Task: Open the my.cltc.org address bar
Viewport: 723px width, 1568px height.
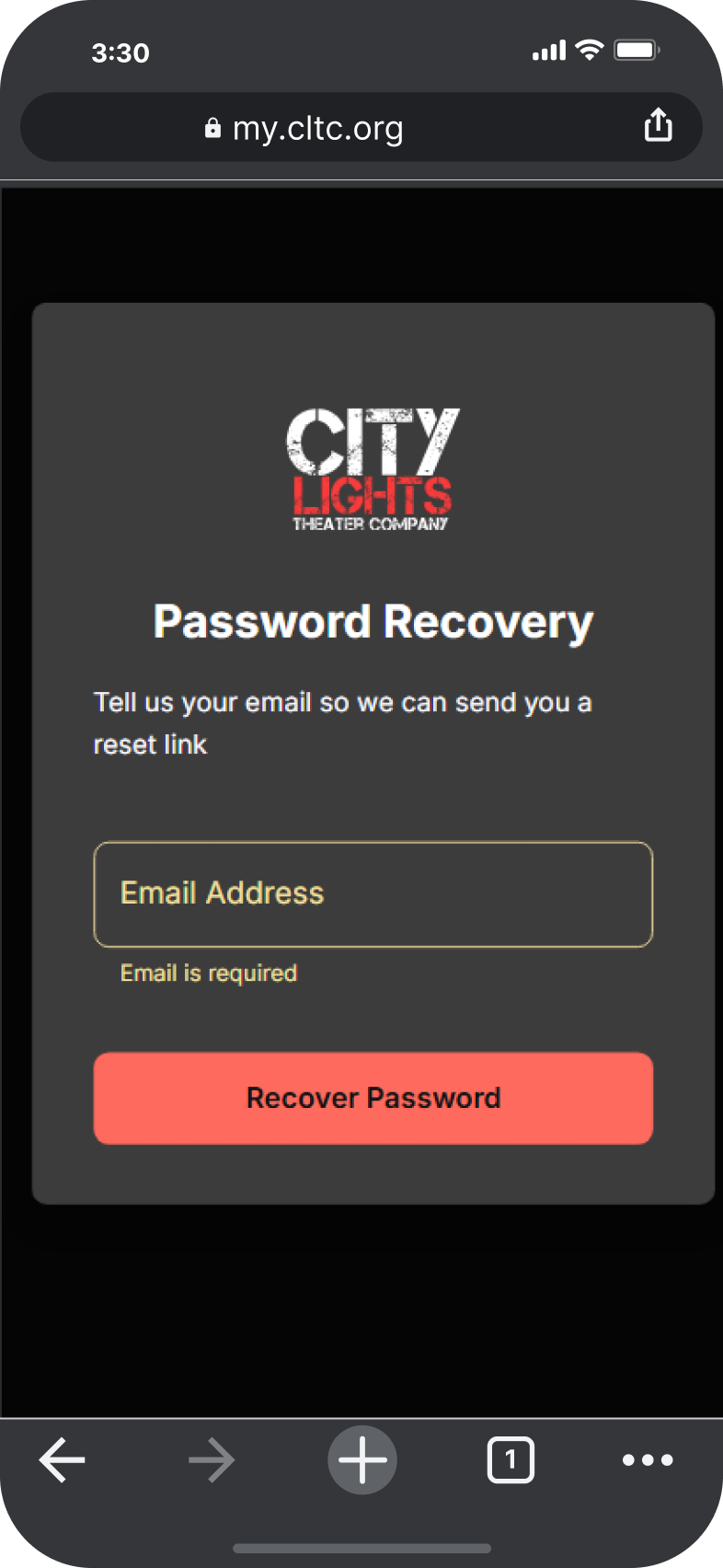Action: point(317,128)
